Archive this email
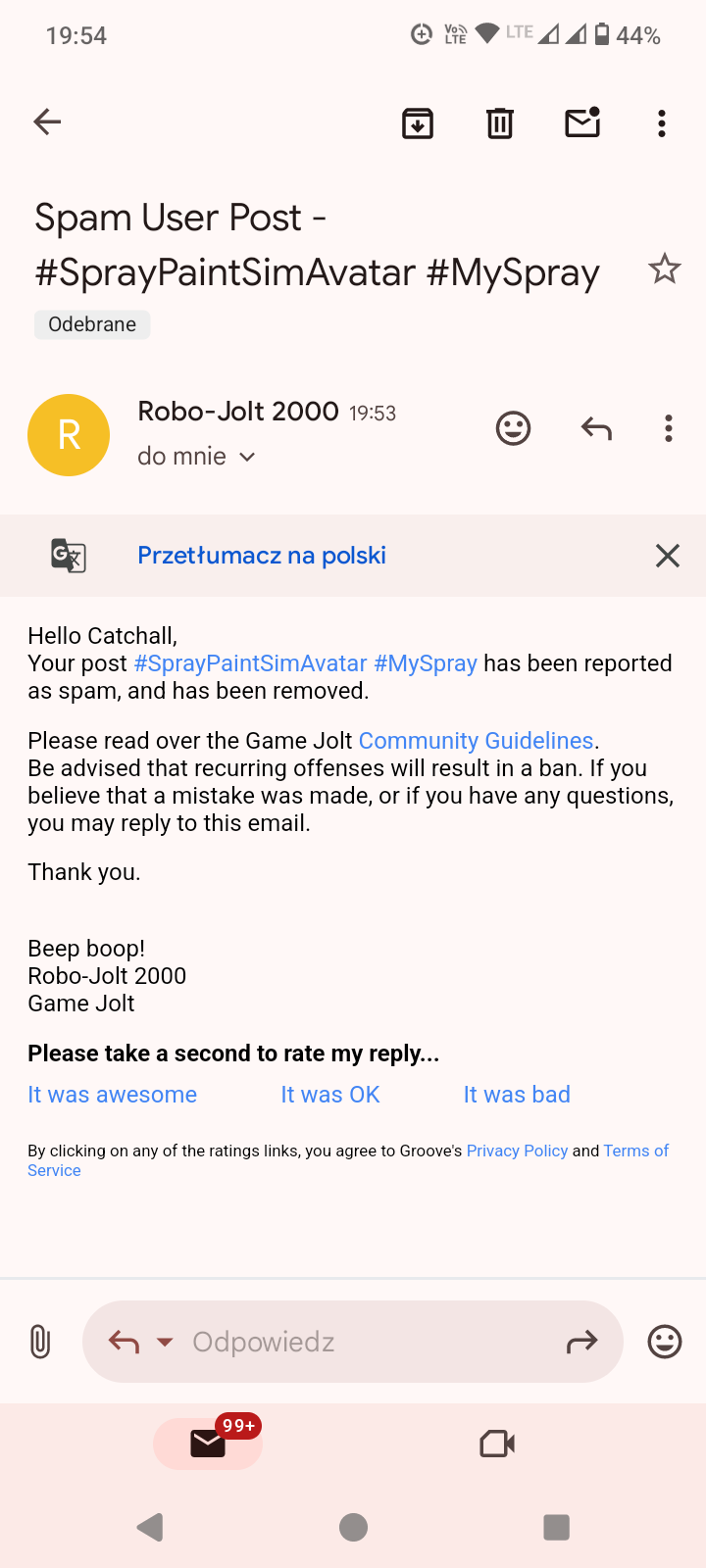The image size is (706, 1568). click(418, 122)
